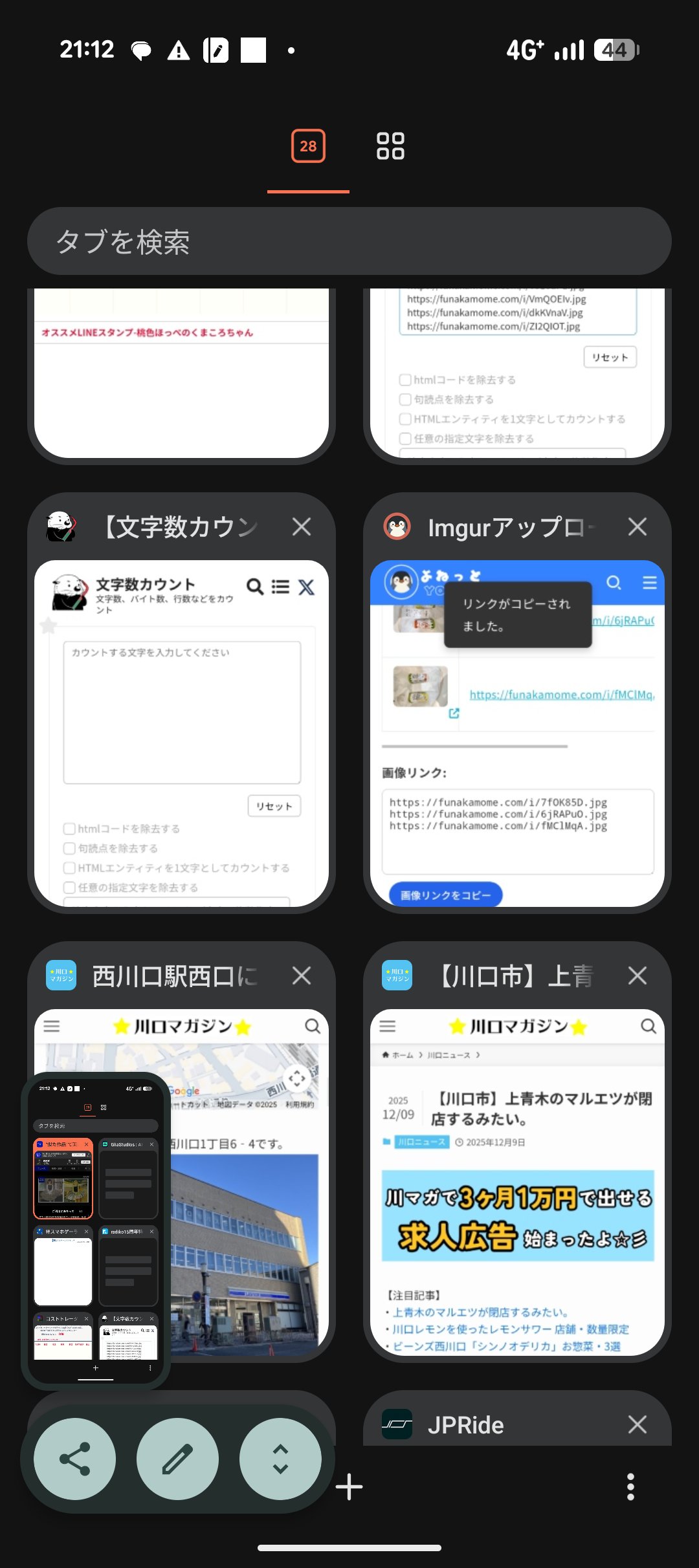699x1568 pixels.
Task: Close the 西川口駅西口に tab
Action: [302, 975]
